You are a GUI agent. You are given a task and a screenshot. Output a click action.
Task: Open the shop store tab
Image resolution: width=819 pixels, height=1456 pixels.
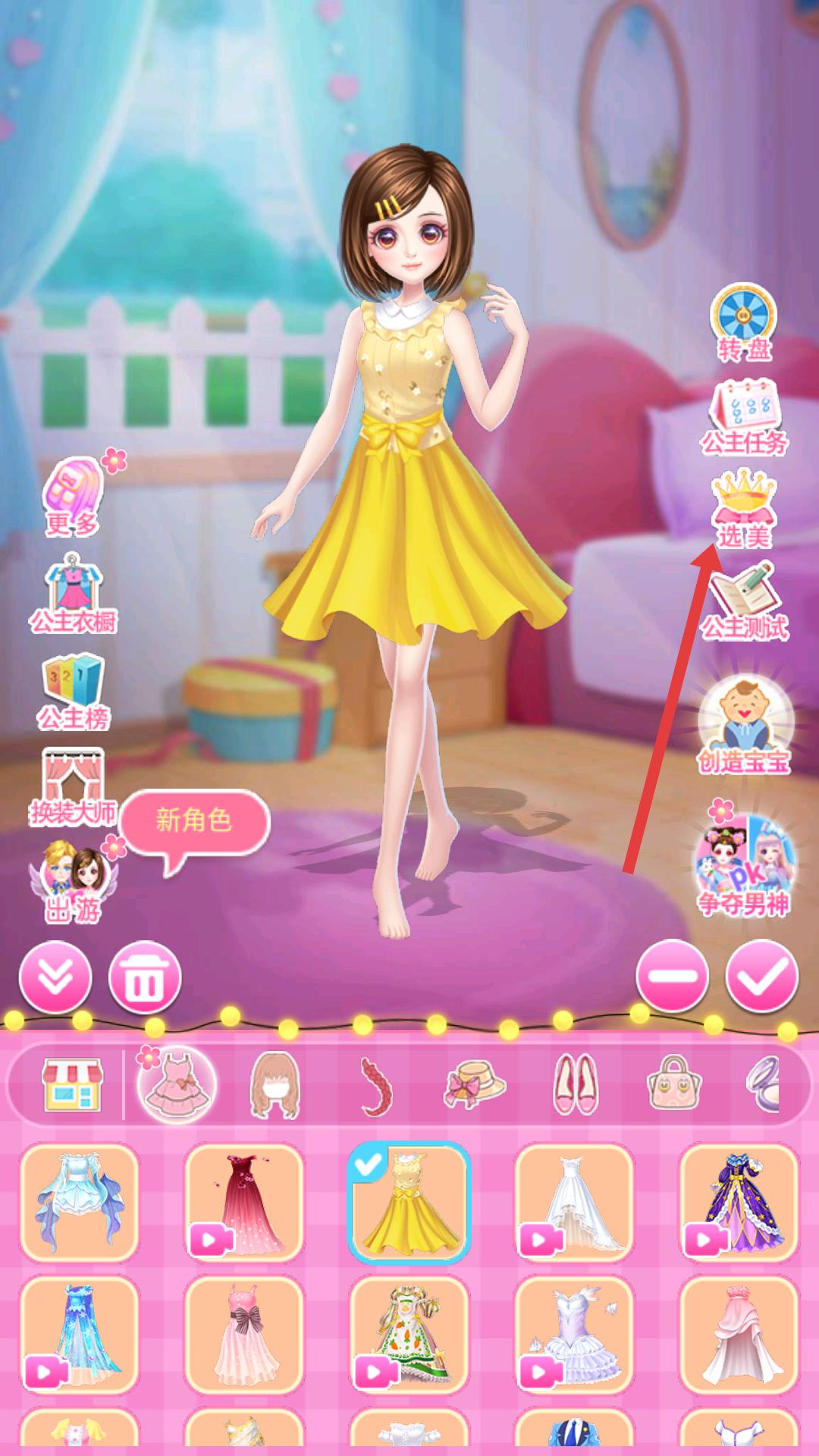click(x=71, y=1085)
